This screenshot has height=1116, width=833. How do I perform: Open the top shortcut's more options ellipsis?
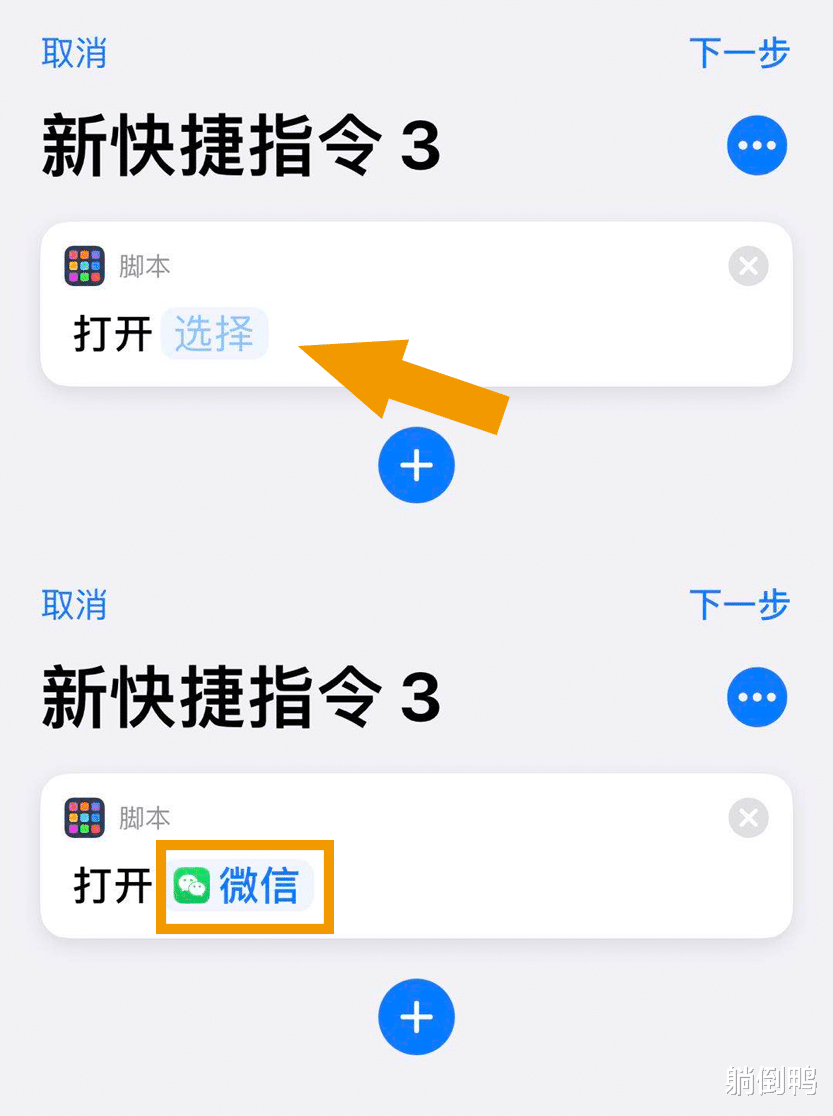[757, 145]
